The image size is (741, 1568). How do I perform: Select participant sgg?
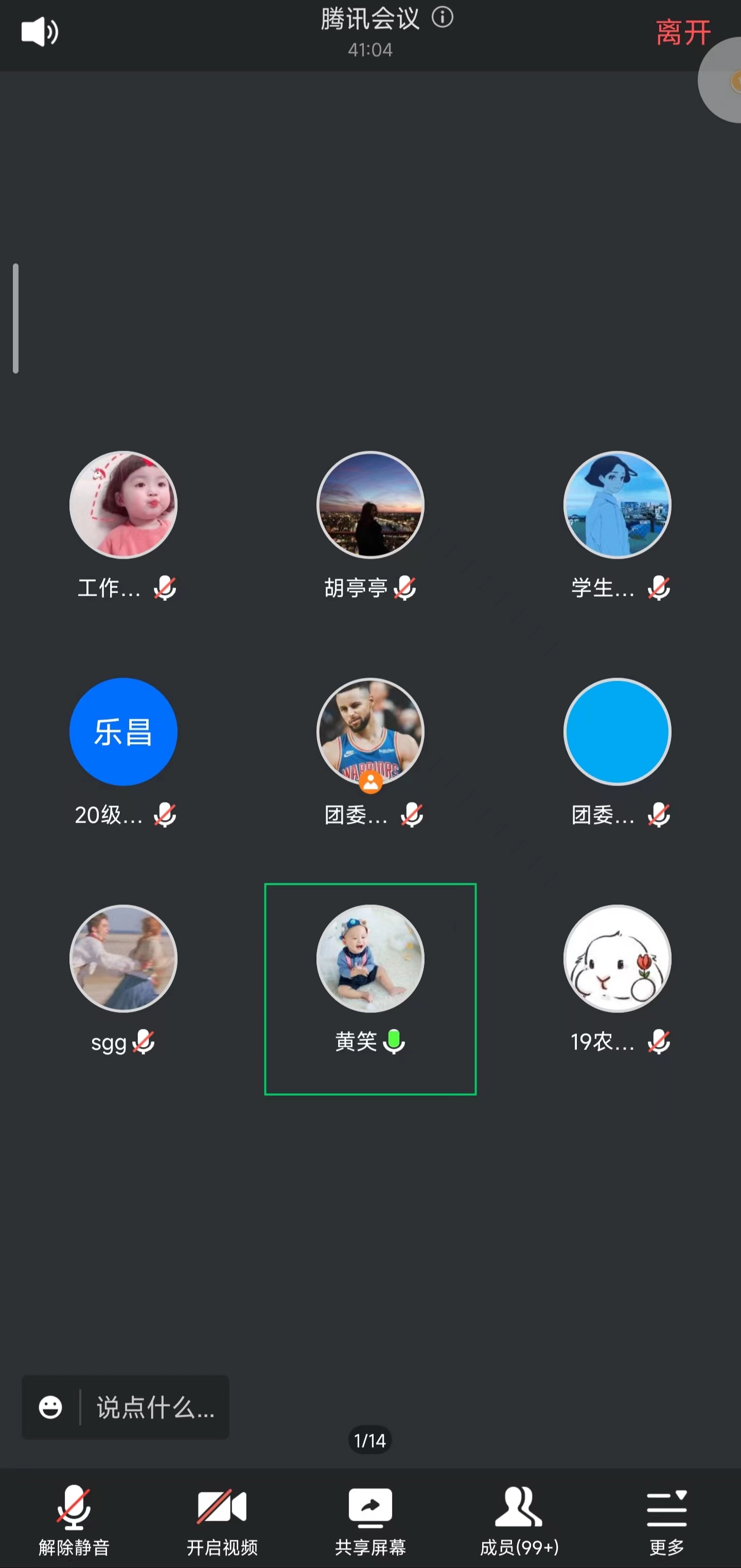(123, 959)
